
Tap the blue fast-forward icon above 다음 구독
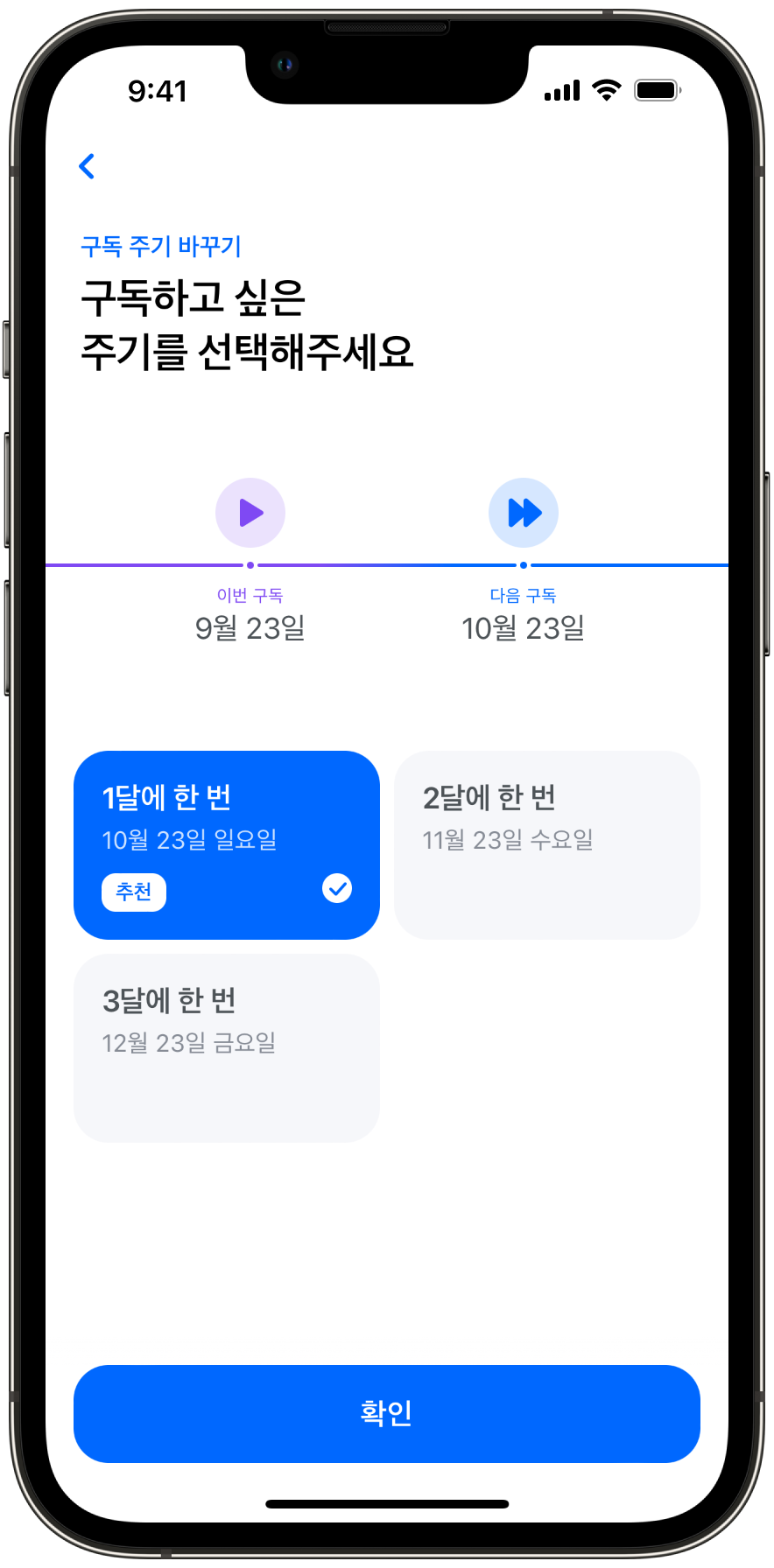(x=524, y=513)
